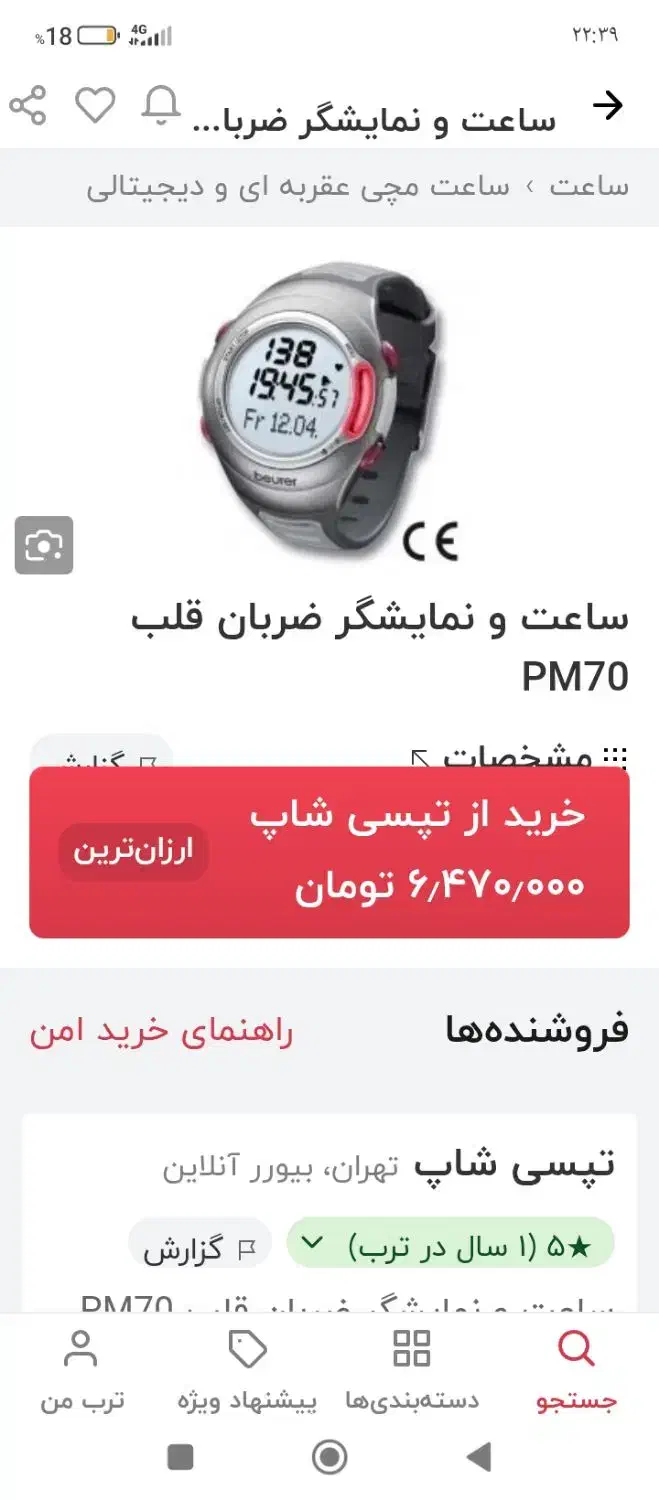Search by image with camera icon
Image resolution: width=659 pixels, height=1500 pixels.
(x=44, y=545)
